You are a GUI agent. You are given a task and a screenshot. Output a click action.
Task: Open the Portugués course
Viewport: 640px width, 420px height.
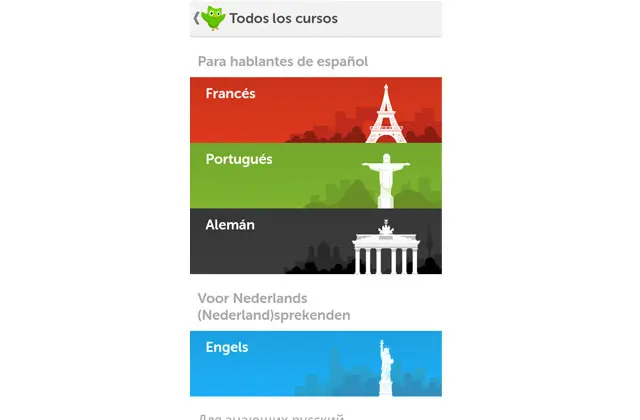(315, 176)
